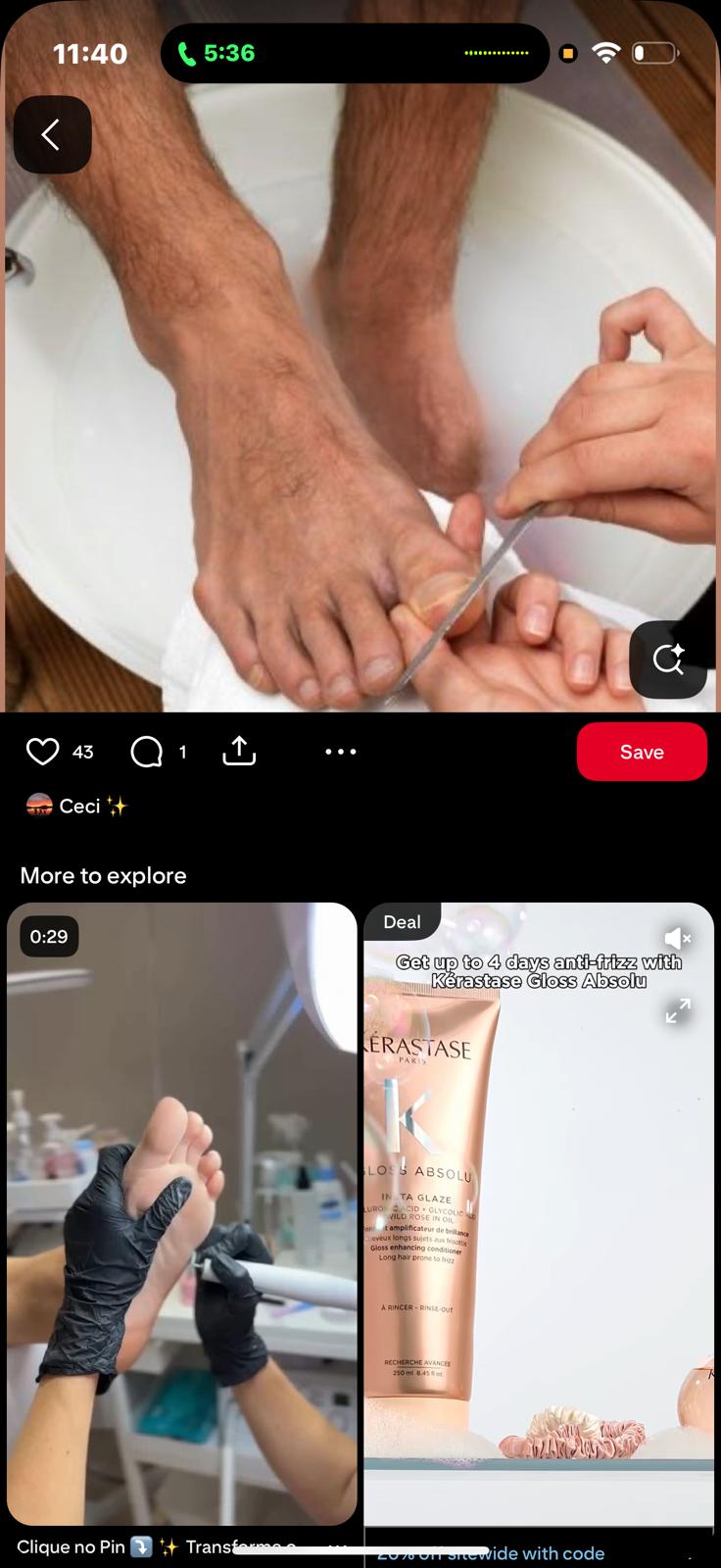
Task: Open the visual search lens icon
Action: [x=668, y=660]
